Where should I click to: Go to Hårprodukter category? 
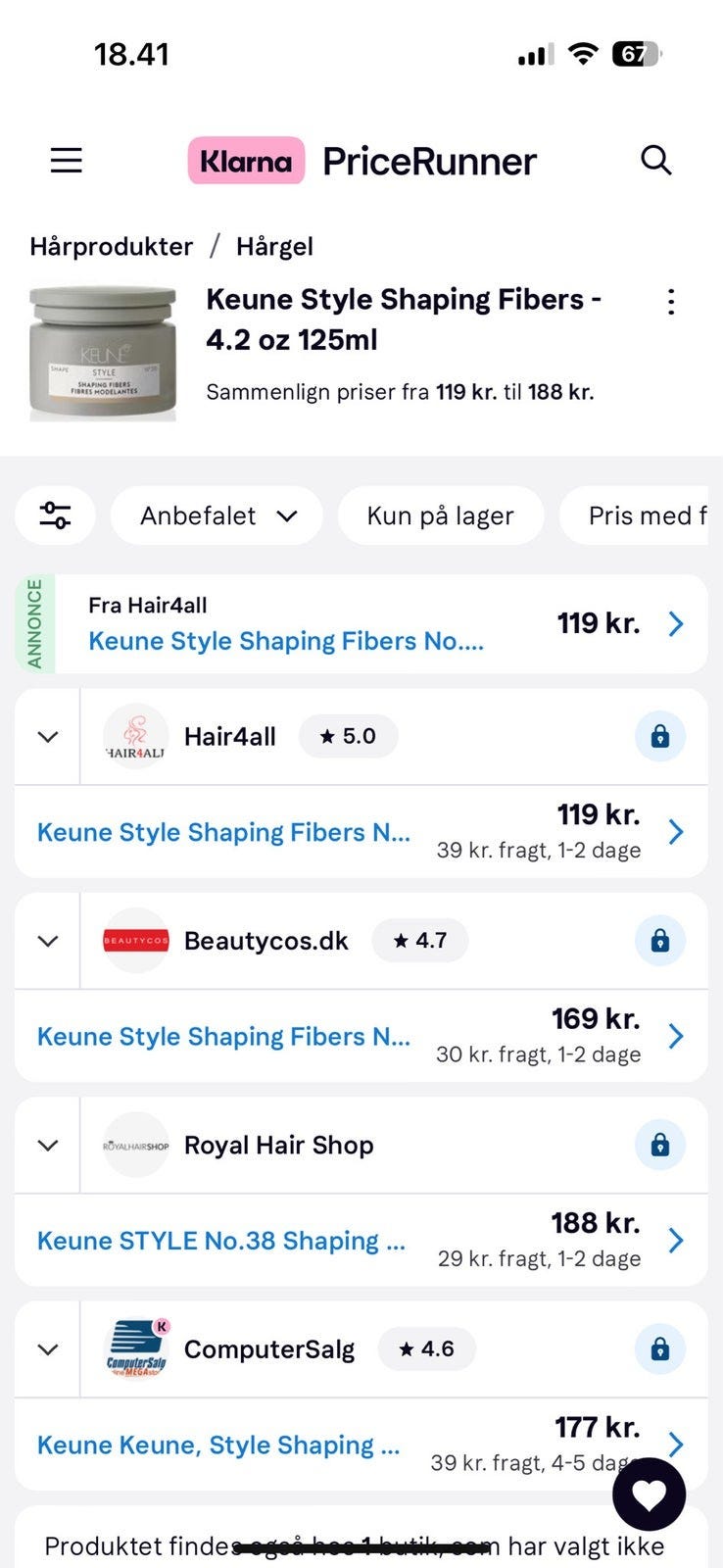(111, 246)
